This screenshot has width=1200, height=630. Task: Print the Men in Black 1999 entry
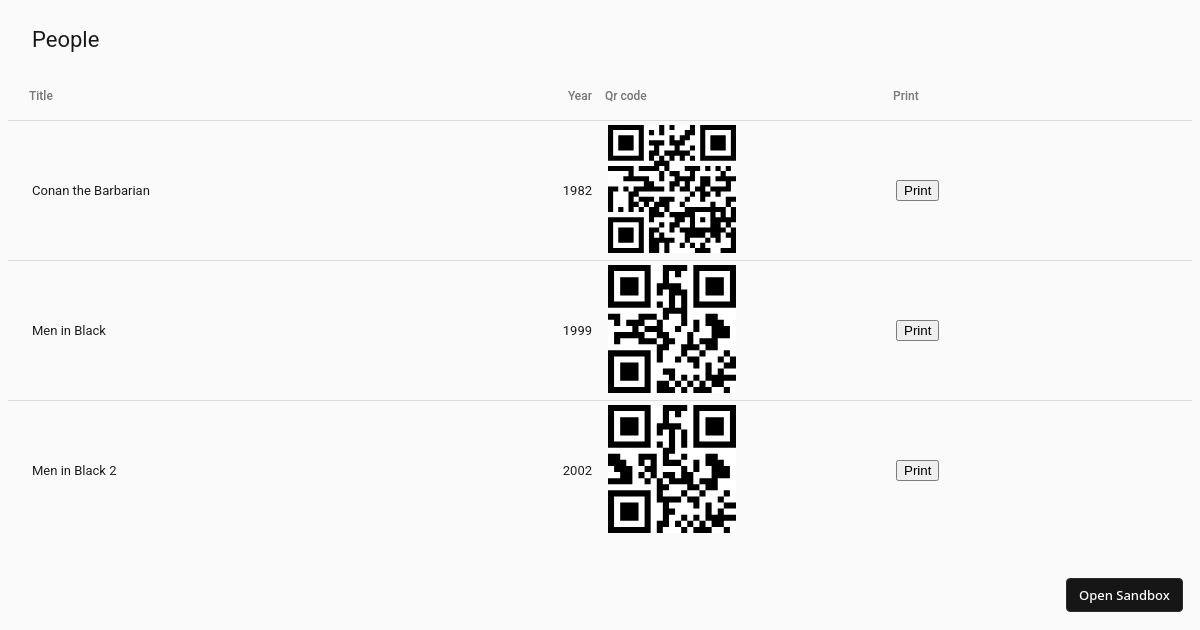(917, 331)
